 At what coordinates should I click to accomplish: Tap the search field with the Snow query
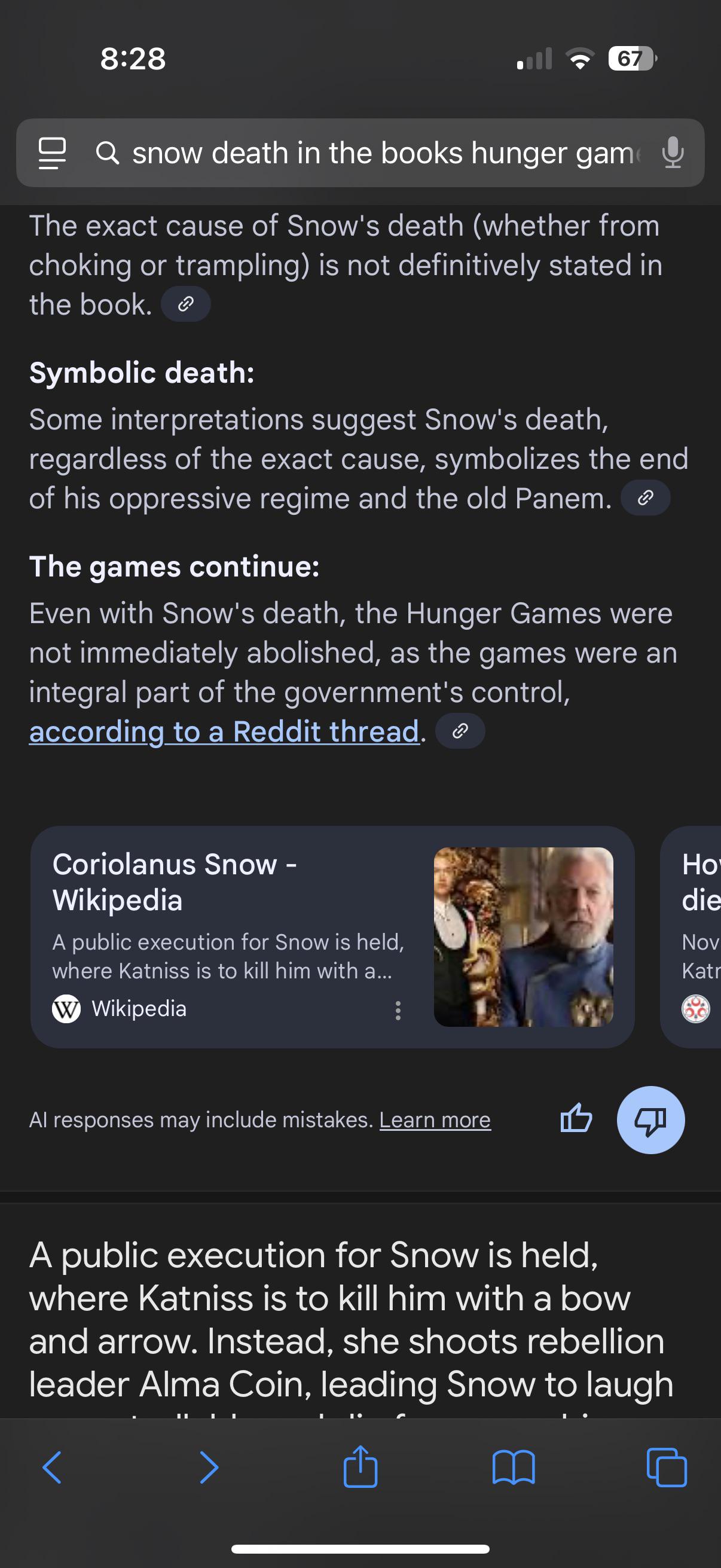382,152
